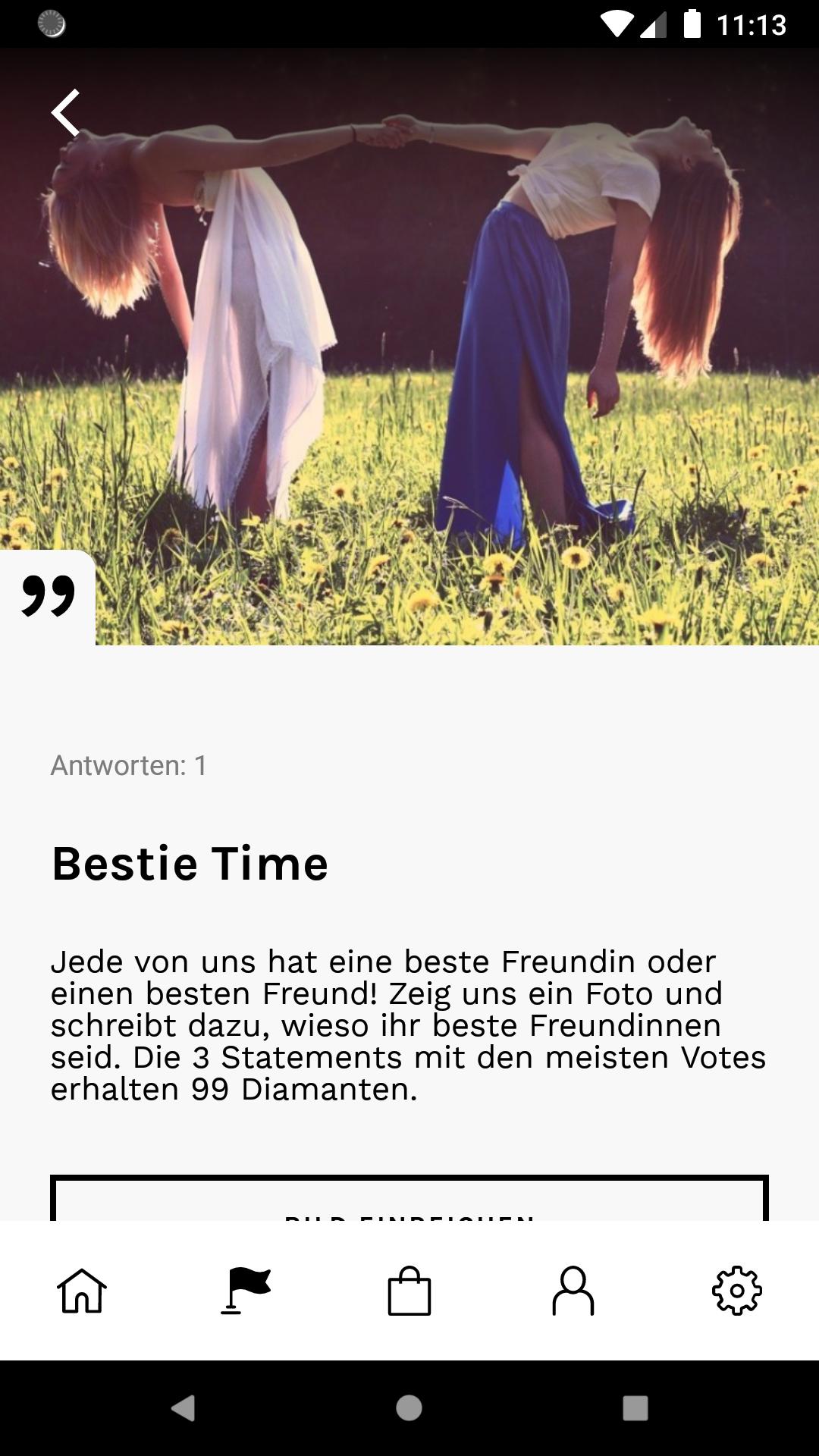Go back using the arrow over the photo

coord(66,113)
